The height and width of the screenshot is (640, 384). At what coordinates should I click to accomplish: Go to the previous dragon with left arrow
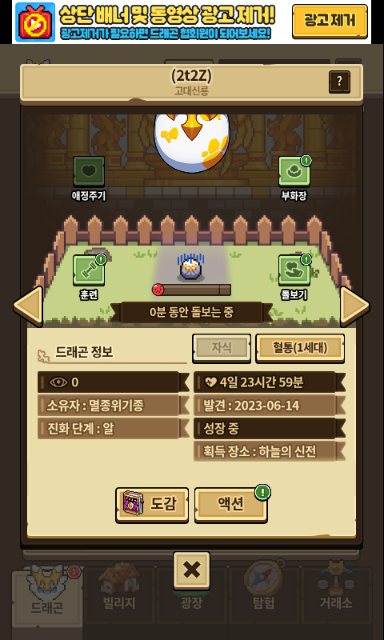point(28,306)
